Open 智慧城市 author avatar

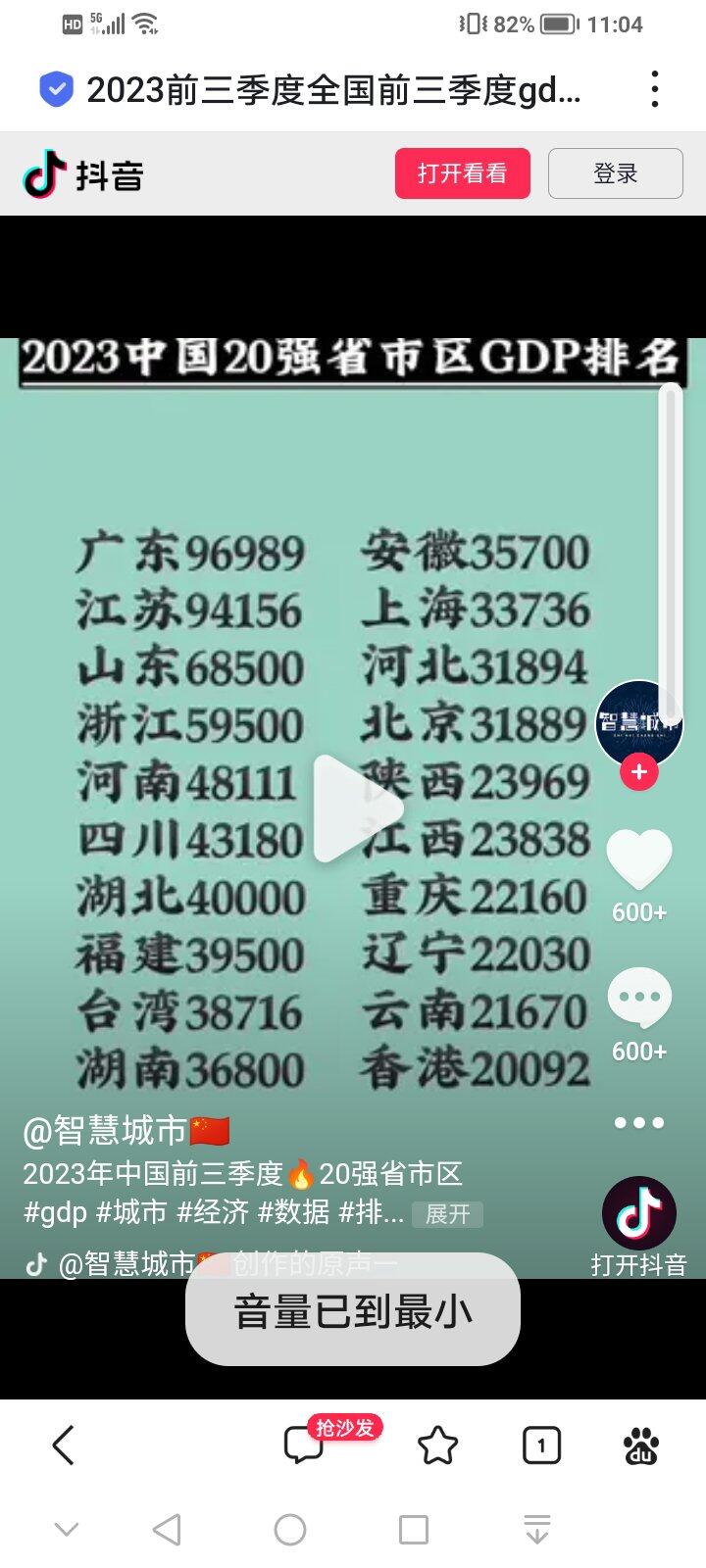coord(638,723)
